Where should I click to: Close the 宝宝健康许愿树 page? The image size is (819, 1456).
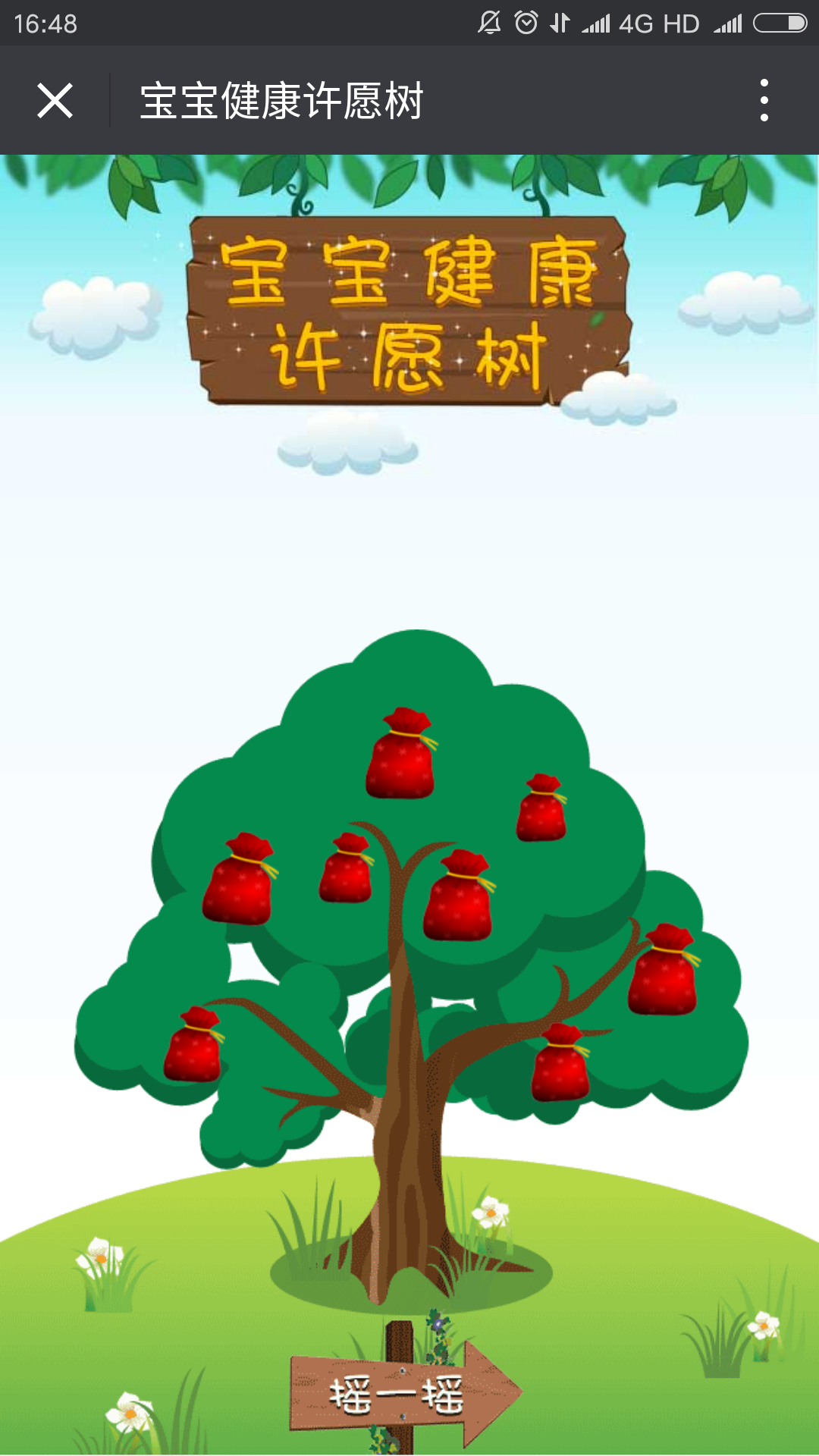click(55, 100)
